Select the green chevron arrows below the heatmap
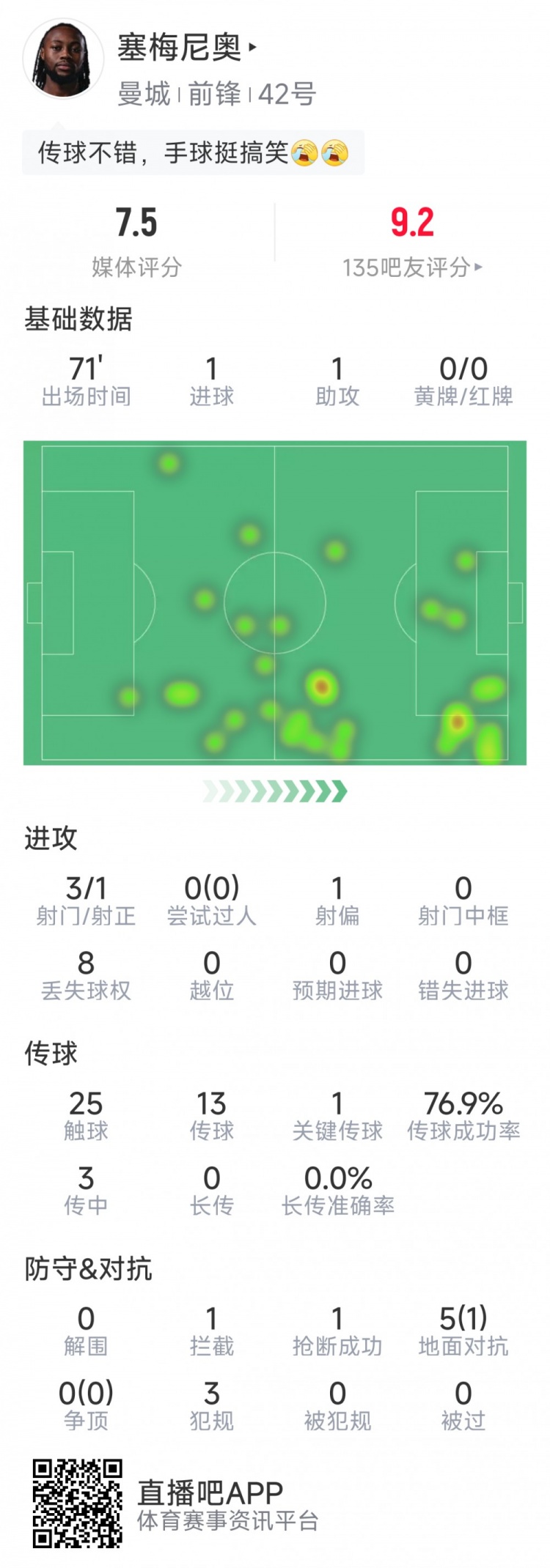This screenshot has width=550, height=1568. tap(275, 789)
